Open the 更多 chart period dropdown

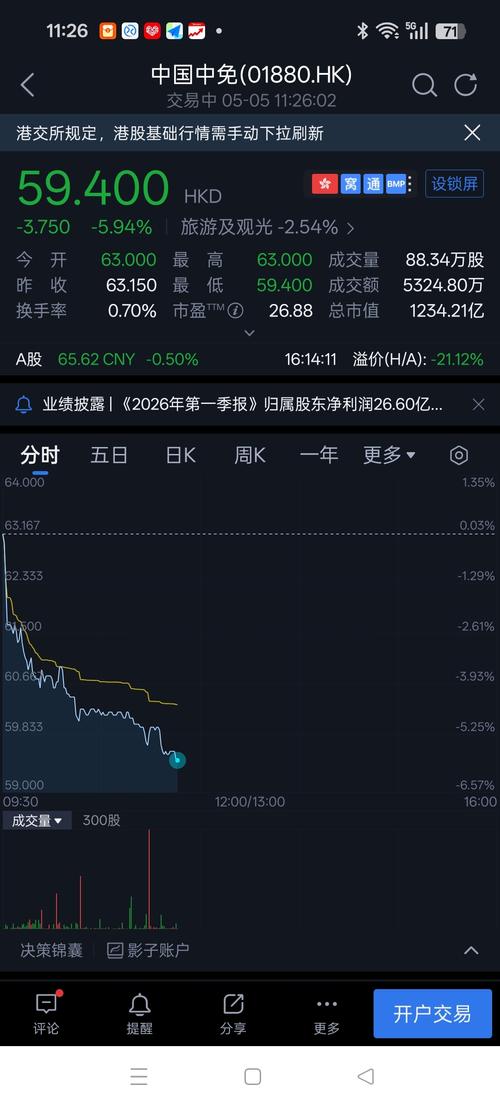coord(389,455)
